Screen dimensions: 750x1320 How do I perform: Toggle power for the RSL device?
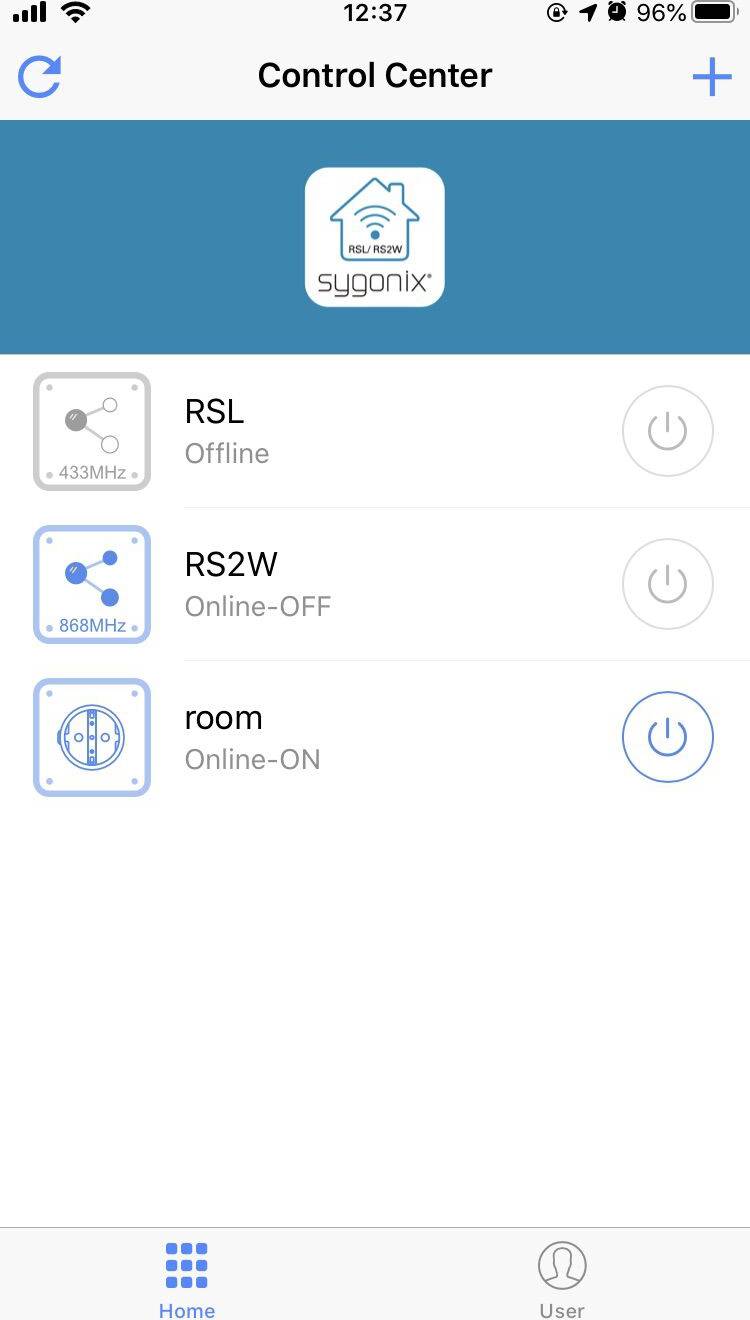pos(667,432)
